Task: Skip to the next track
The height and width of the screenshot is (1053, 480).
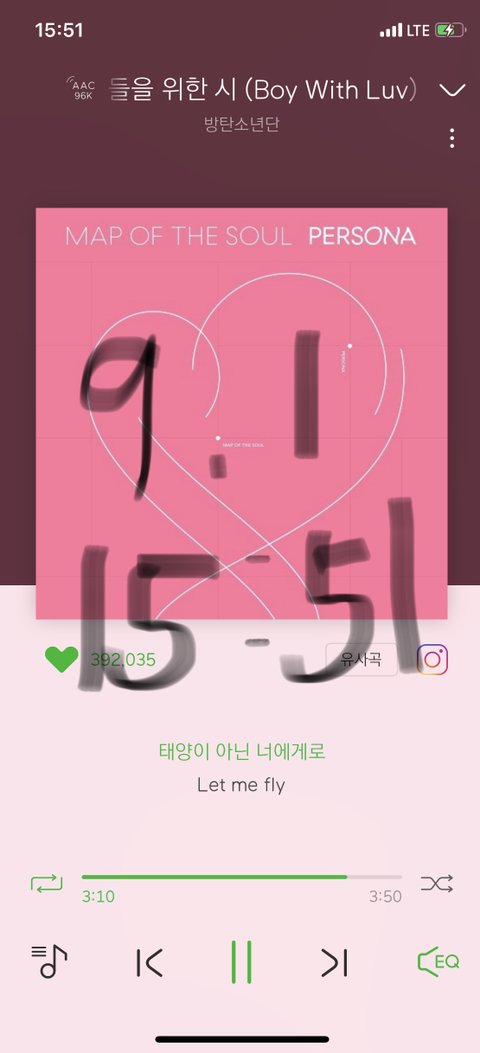Action: click(334, 963)
